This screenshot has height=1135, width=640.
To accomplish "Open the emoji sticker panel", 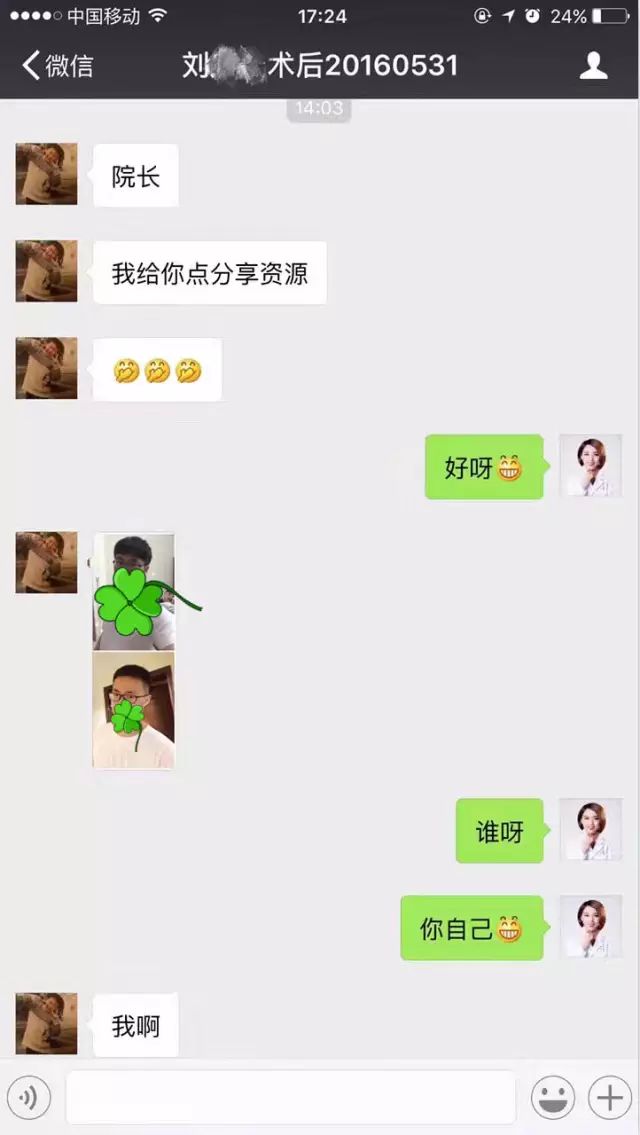I will point(553,1098).
